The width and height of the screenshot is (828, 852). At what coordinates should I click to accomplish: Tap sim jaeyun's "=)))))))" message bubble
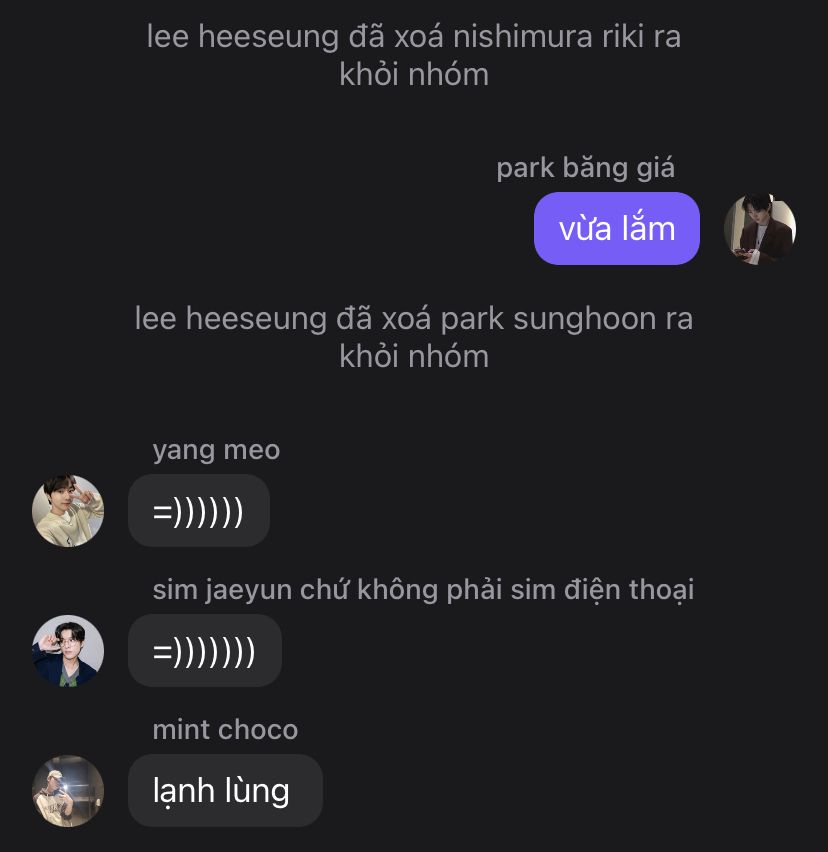pos(205,651)
